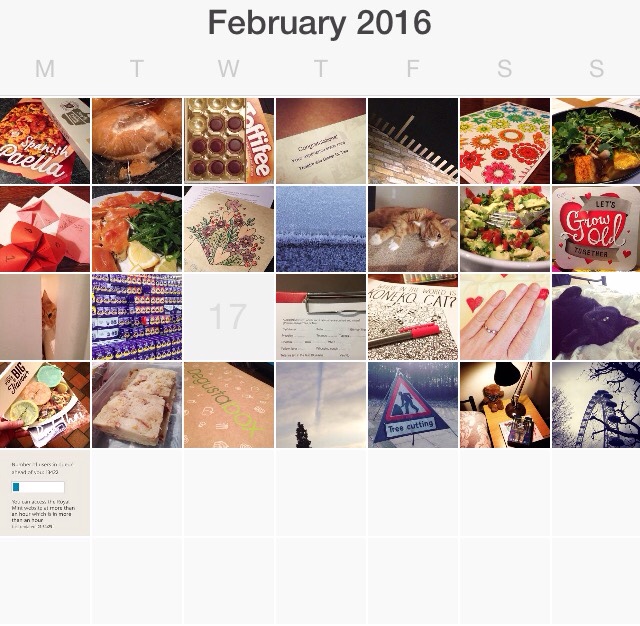Open the Koneko Cat colouring book photo
The height and width of the screenshot is (626, 640).
[x=413, y=317]
